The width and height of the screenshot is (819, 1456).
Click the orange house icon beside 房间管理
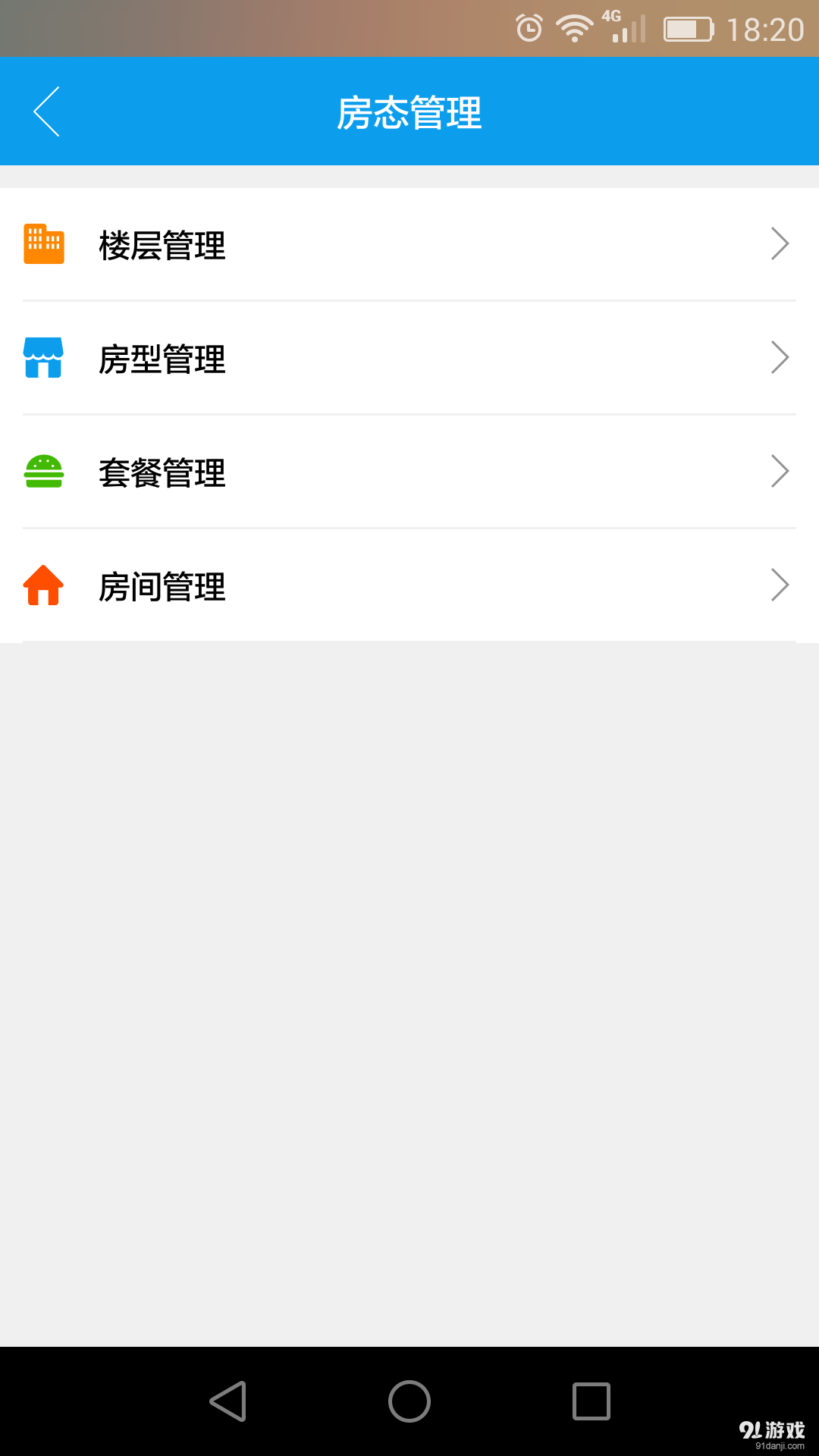pyautogui.click(x=44, y=585)
